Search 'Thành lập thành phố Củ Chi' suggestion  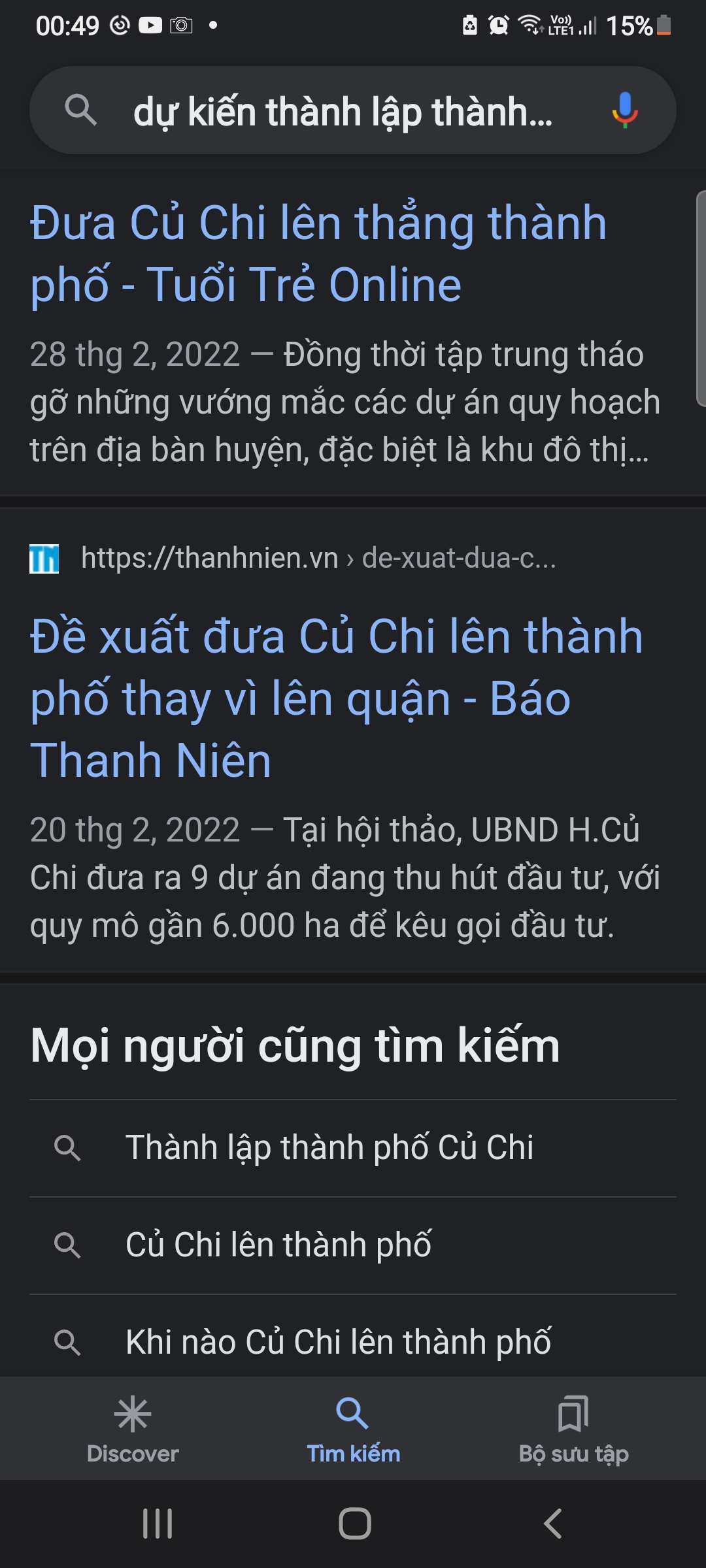(329, 1148)
